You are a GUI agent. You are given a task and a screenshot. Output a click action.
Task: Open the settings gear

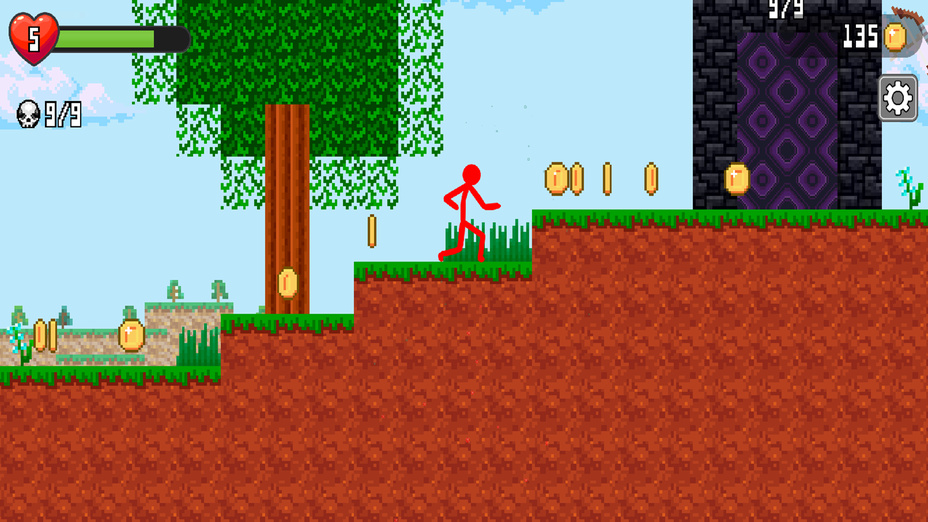[898, 98]
